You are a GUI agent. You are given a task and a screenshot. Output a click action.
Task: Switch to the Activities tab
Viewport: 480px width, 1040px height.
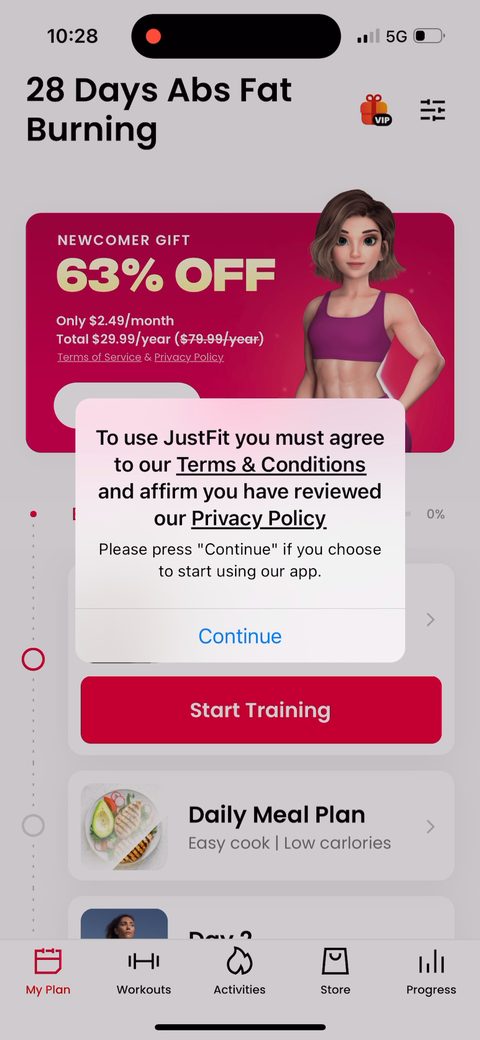(239, 972)
